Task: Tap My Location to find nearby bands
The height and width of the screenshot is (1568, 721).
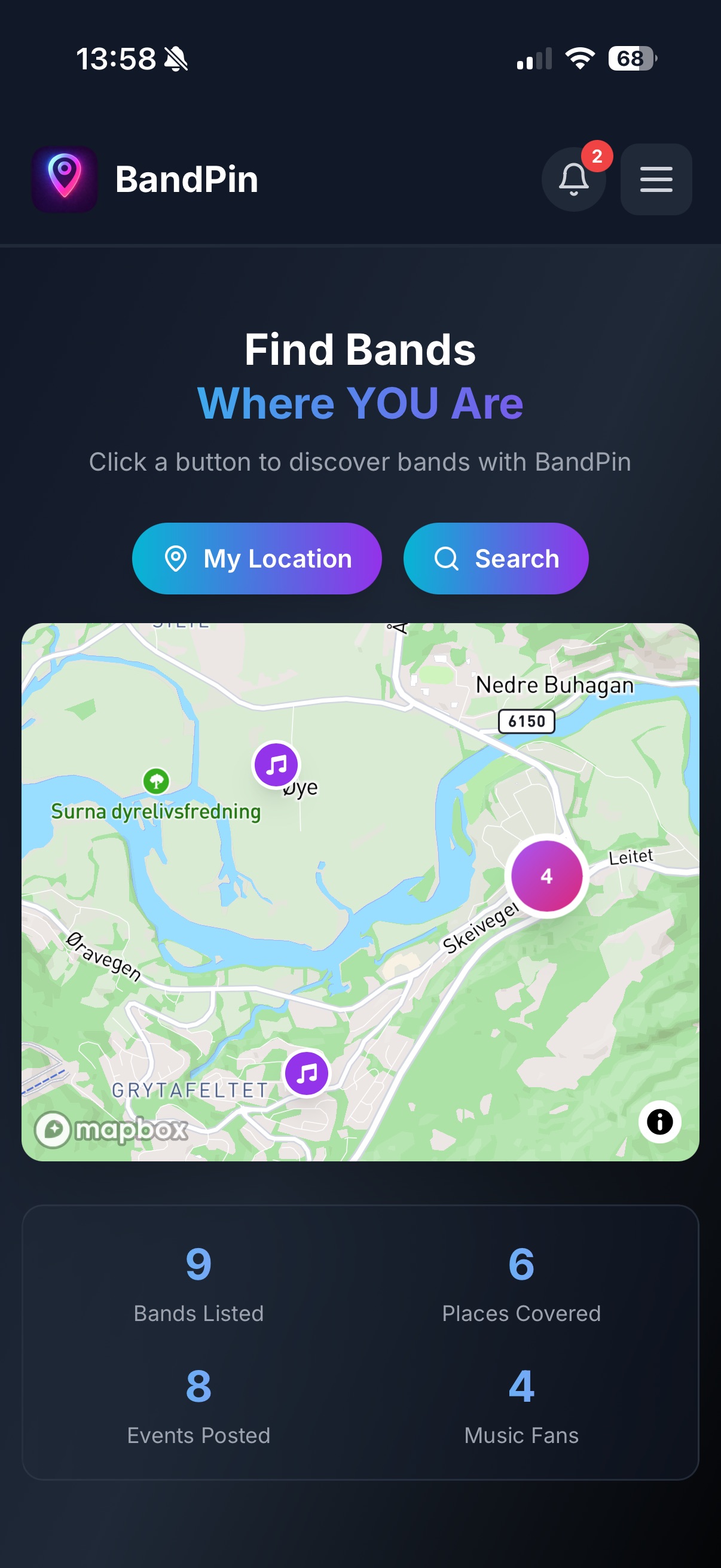Action: [x=256, y=558]
